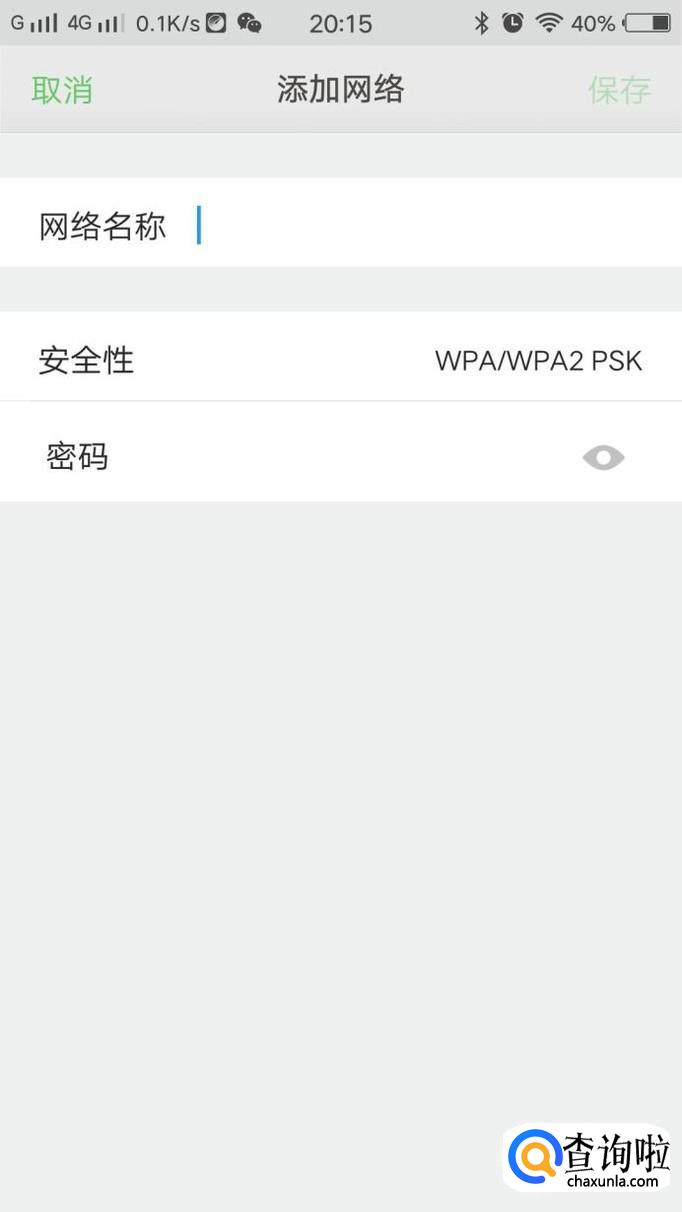Tap 取消 to cancel adding network

coord(62,90)
